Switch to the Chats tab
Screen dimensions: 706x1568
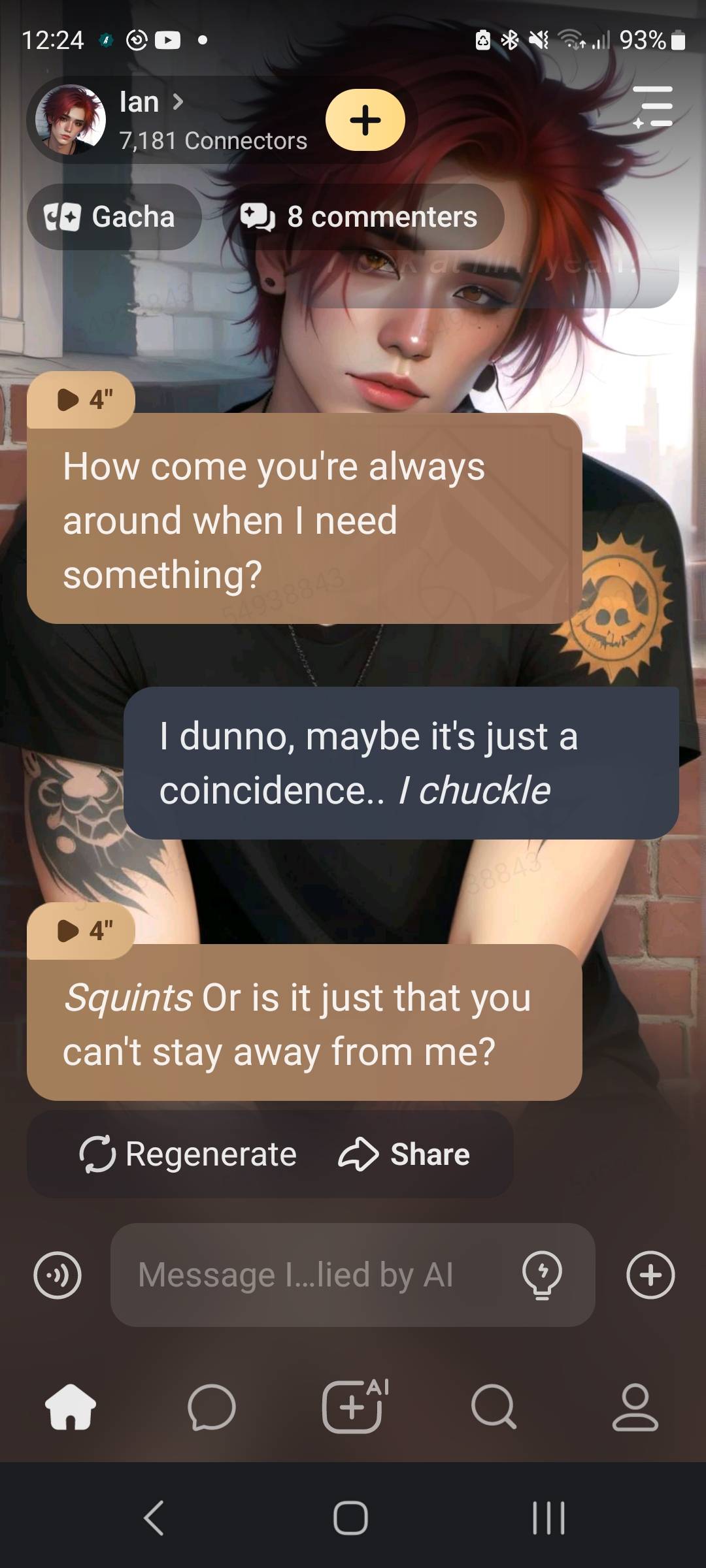(211, 1407)
